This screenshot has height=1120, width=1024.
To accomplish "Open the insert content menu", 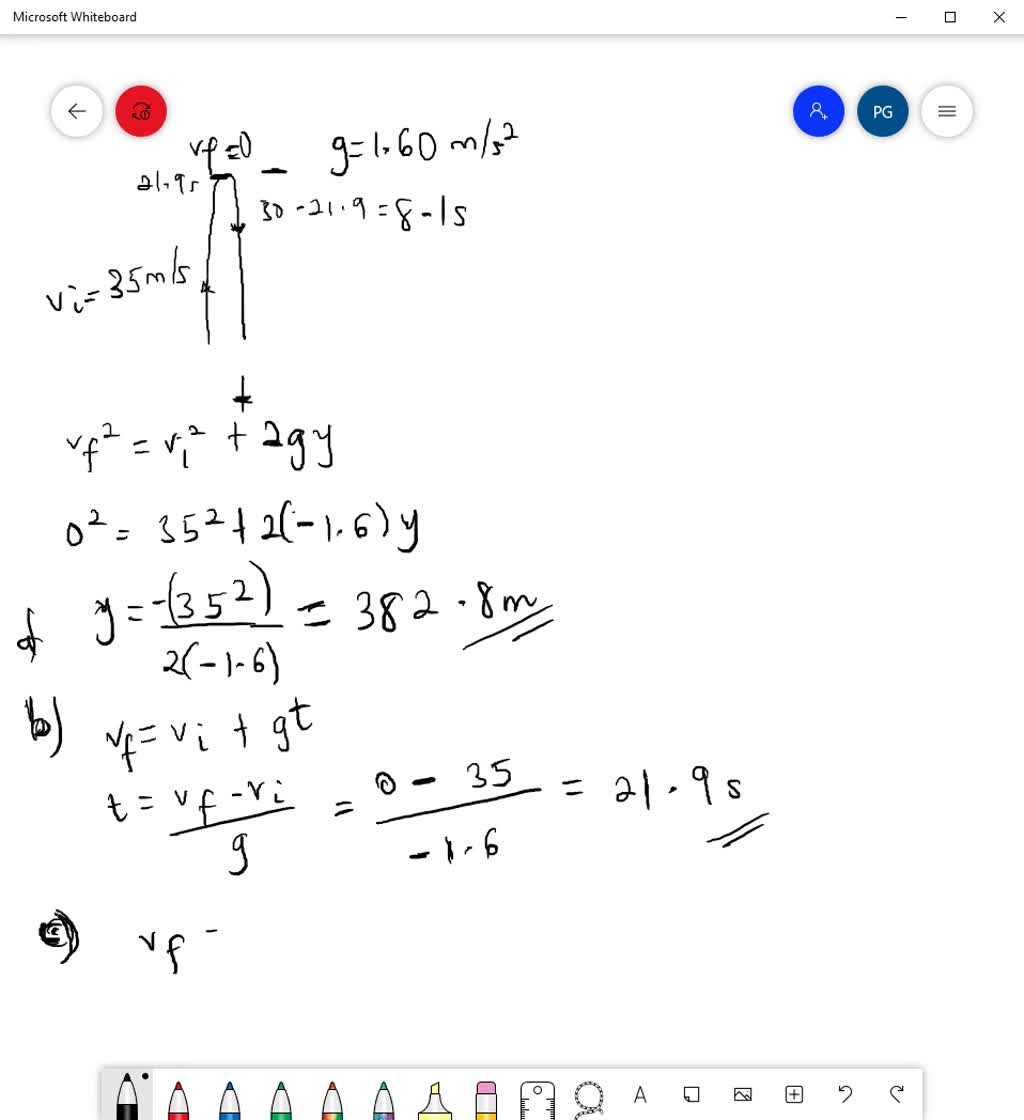I will 793,1095.
